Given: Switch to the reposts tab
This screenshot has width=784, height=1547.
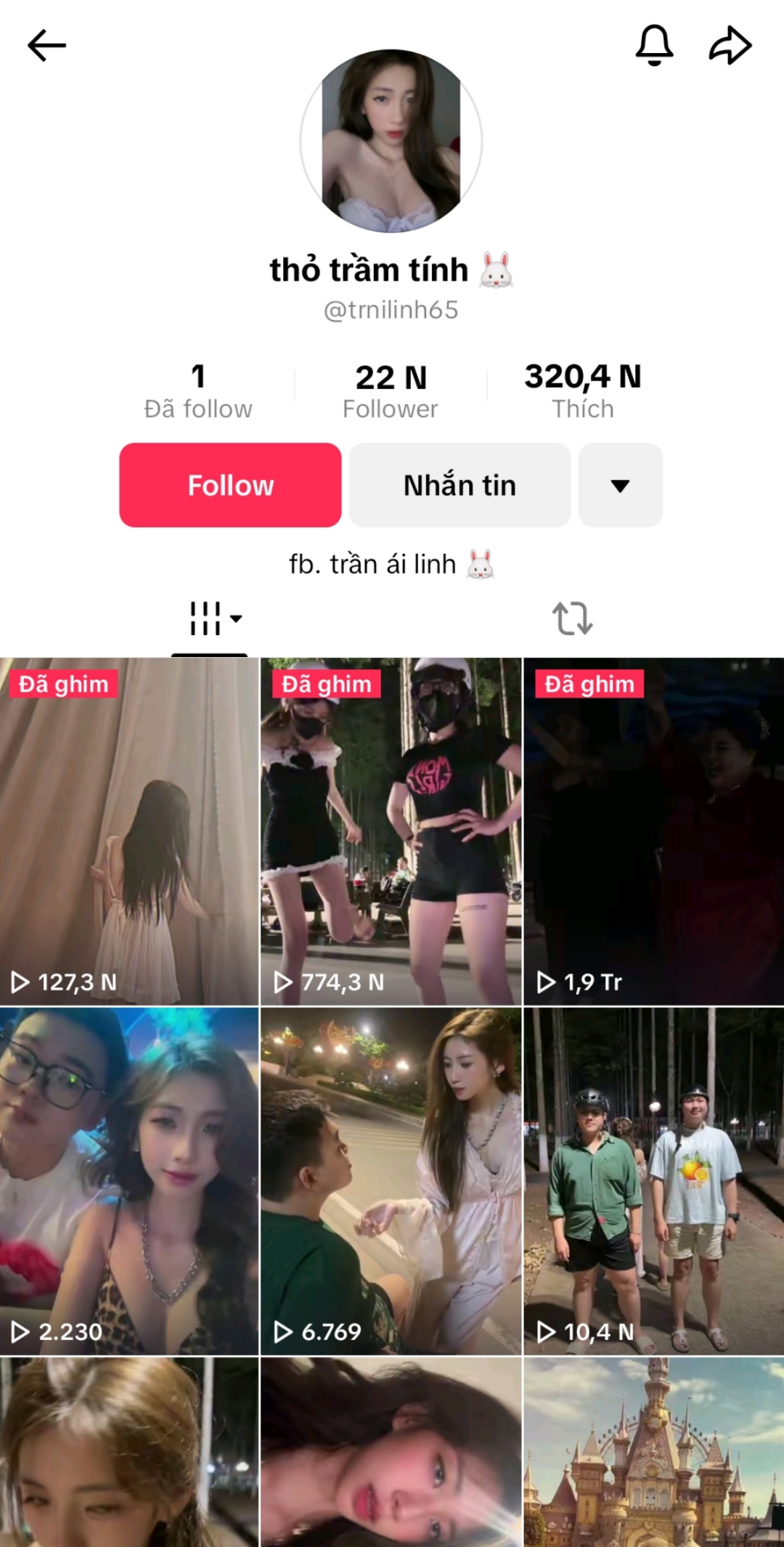Looking at the screenshot, I should (x=572, y=619).
